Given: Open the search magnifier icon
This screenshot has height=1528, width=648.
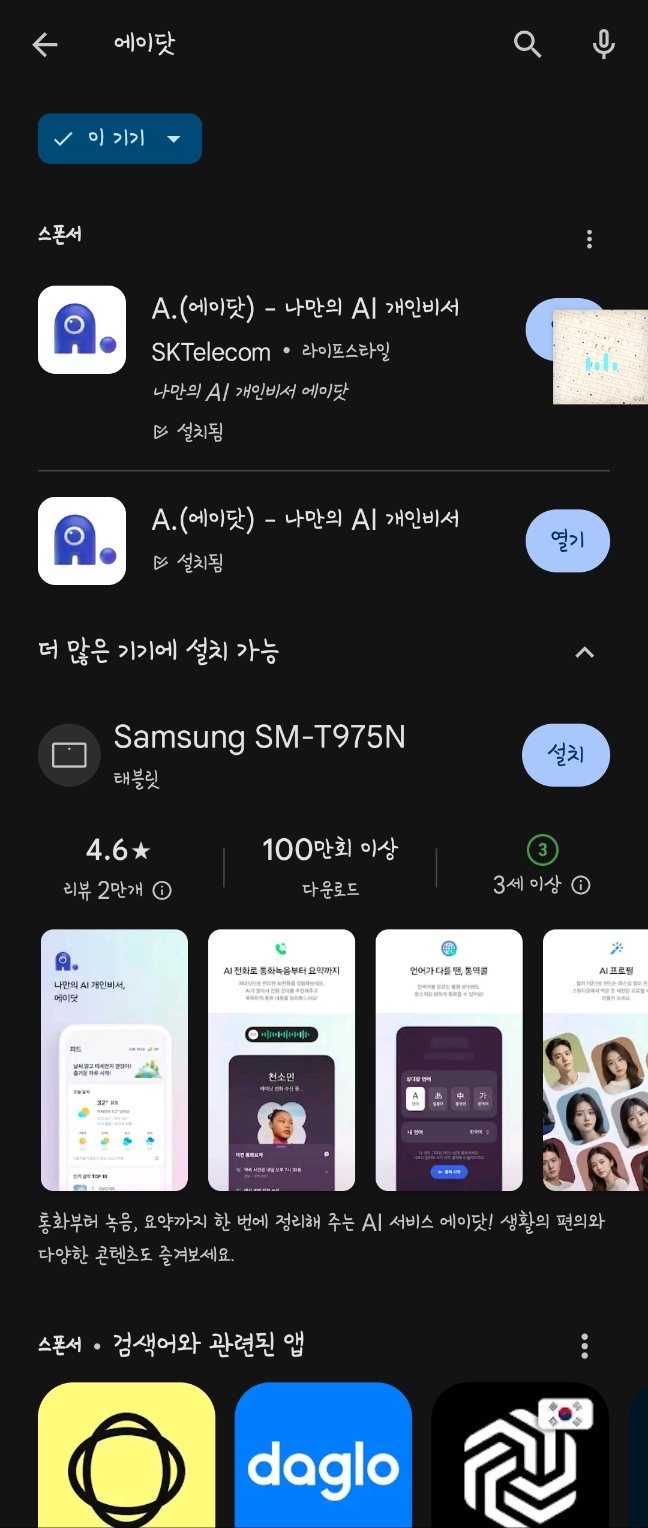Looking at the screenshot, I should [527, 44].
